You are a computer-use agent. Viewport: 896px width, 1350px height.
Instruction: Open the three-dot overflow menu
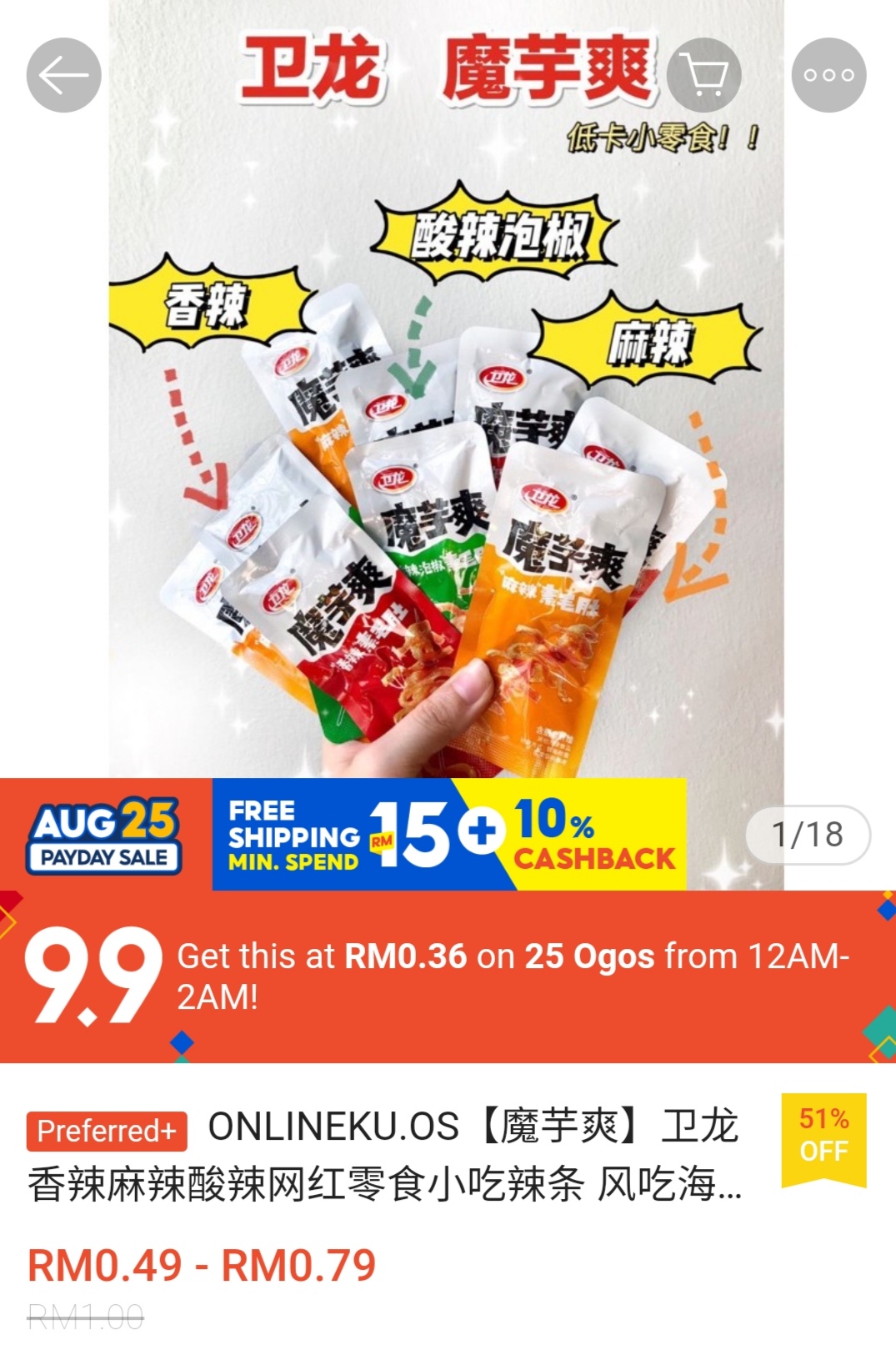[x=828, y=75]
